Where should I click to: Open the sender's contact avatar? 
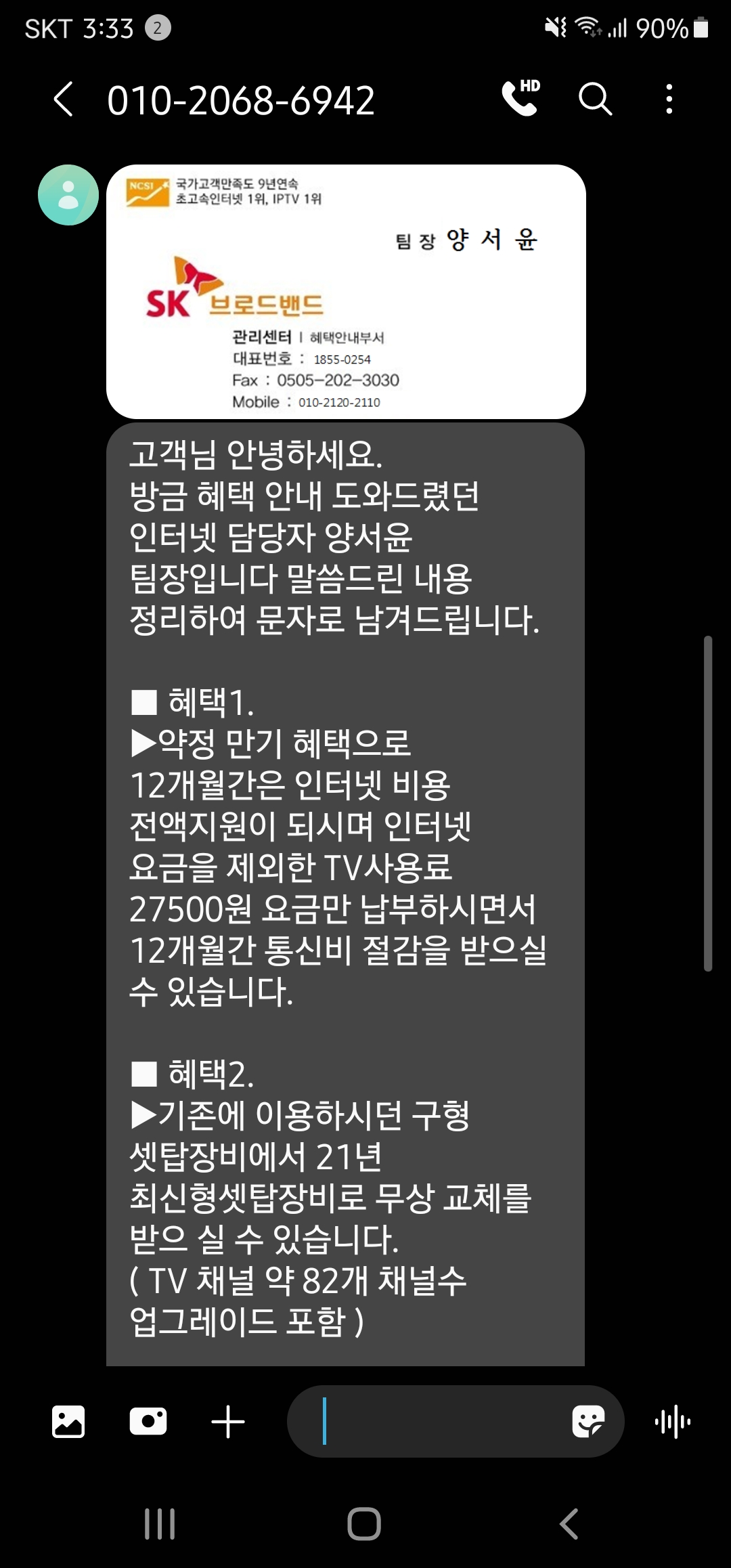tap(68, 195)
